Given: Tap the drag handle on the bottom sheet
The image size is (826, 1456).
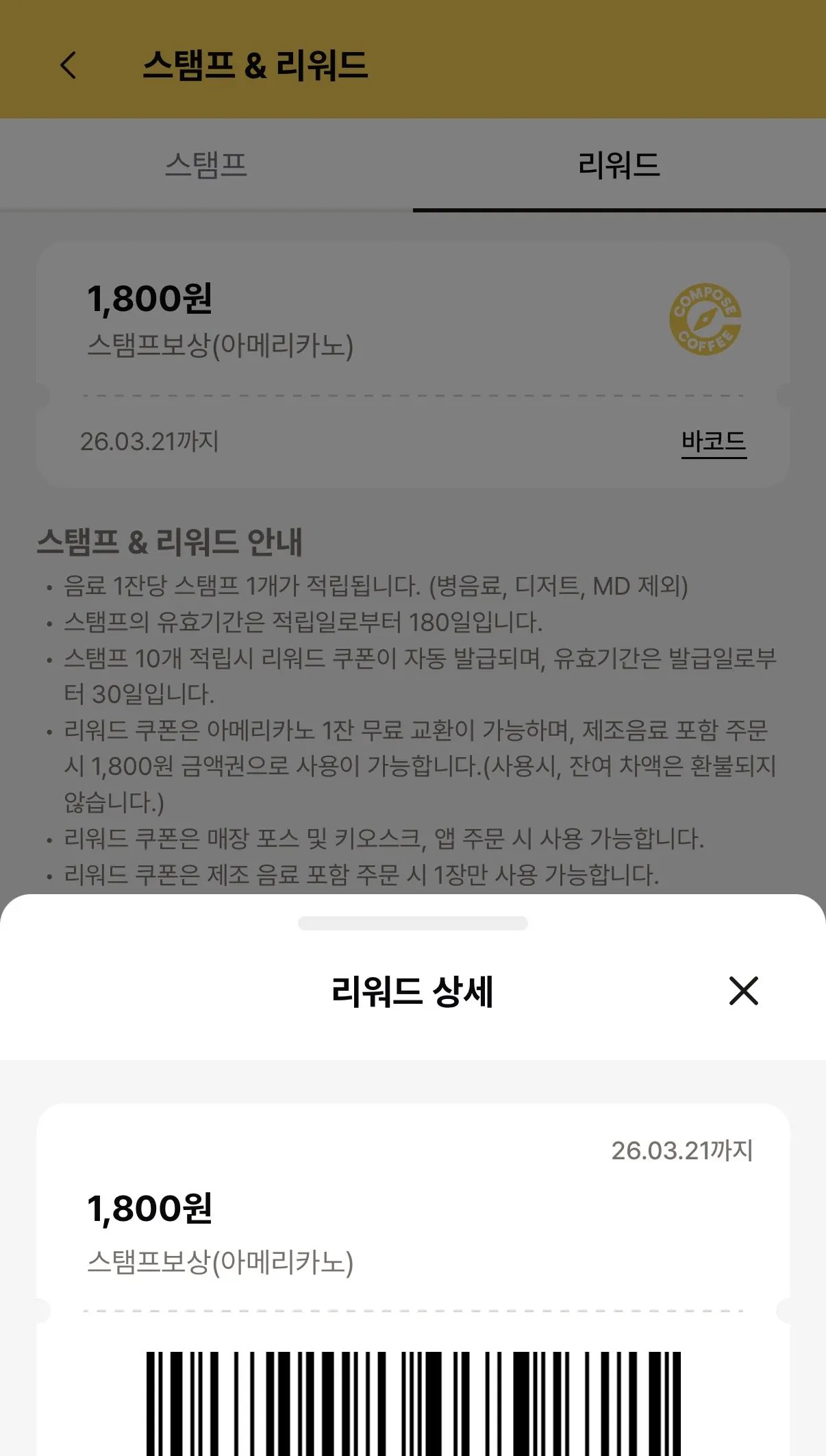Looking at the screenshot, I should (x=413, y=923).
